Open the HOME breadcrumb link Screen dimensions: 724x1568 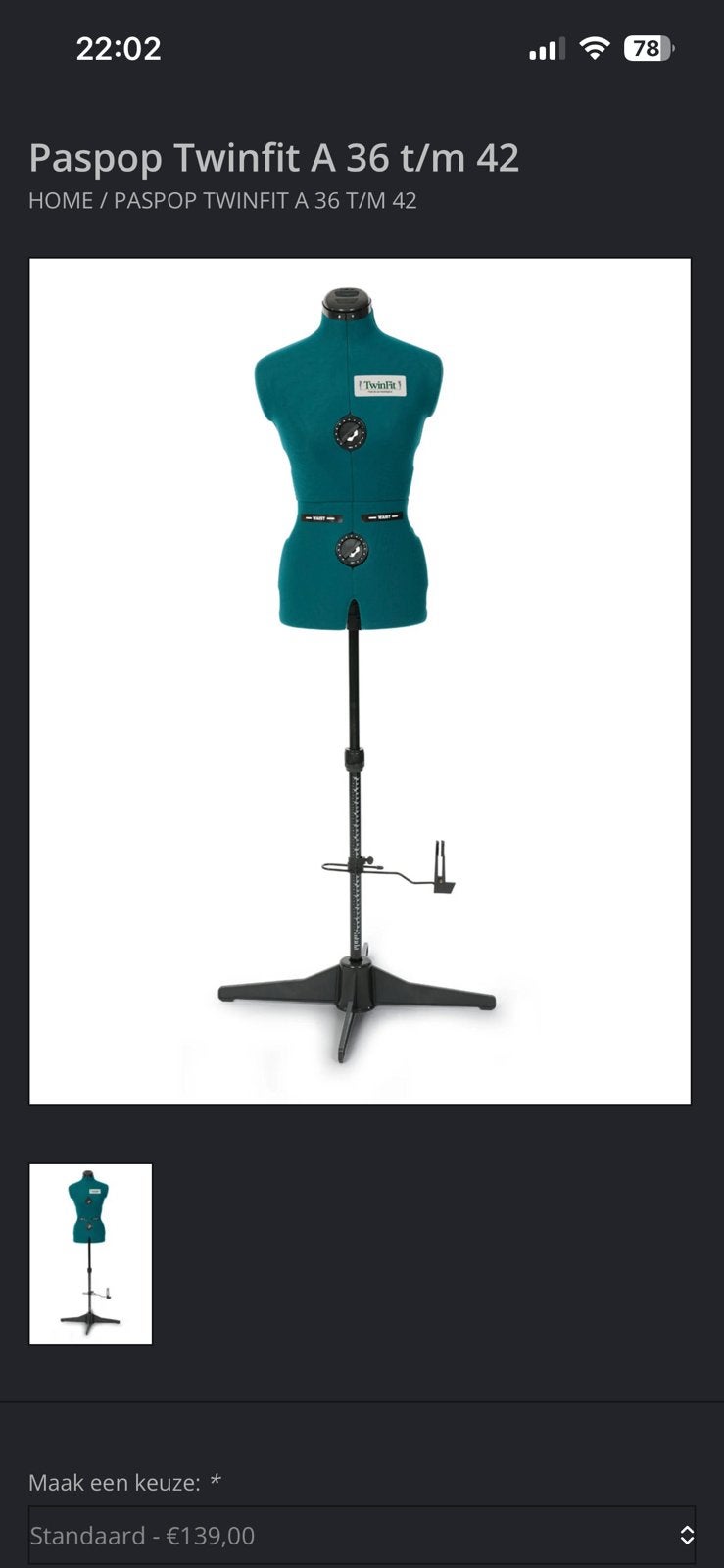[61, 200]
